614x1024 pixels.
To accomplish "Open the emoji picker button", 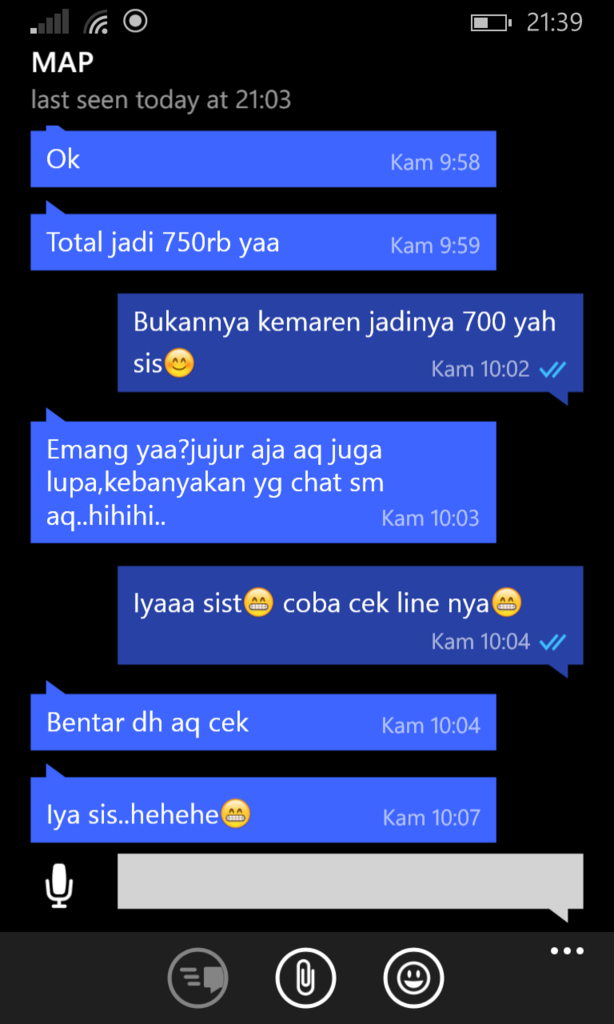I will 413,977.
